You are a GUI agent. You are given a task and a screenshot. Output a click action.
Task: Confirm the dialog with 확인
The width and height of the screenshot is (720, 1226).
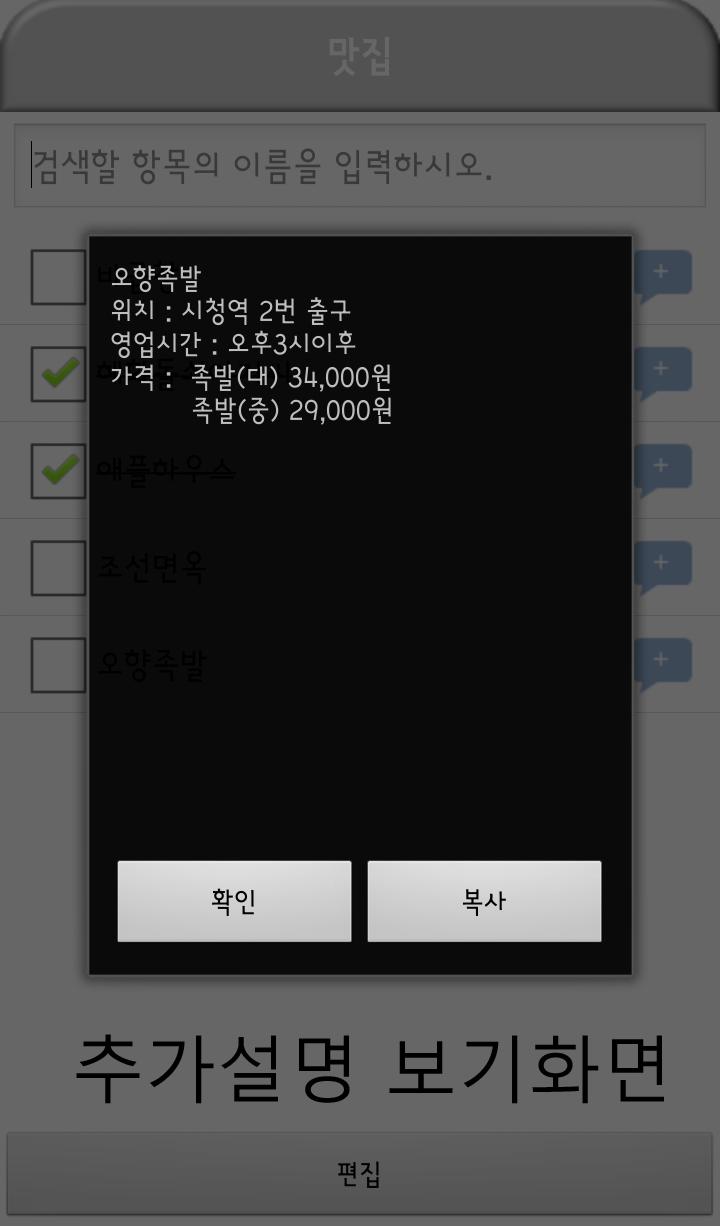pyautogui.click(x=234, y=901)
